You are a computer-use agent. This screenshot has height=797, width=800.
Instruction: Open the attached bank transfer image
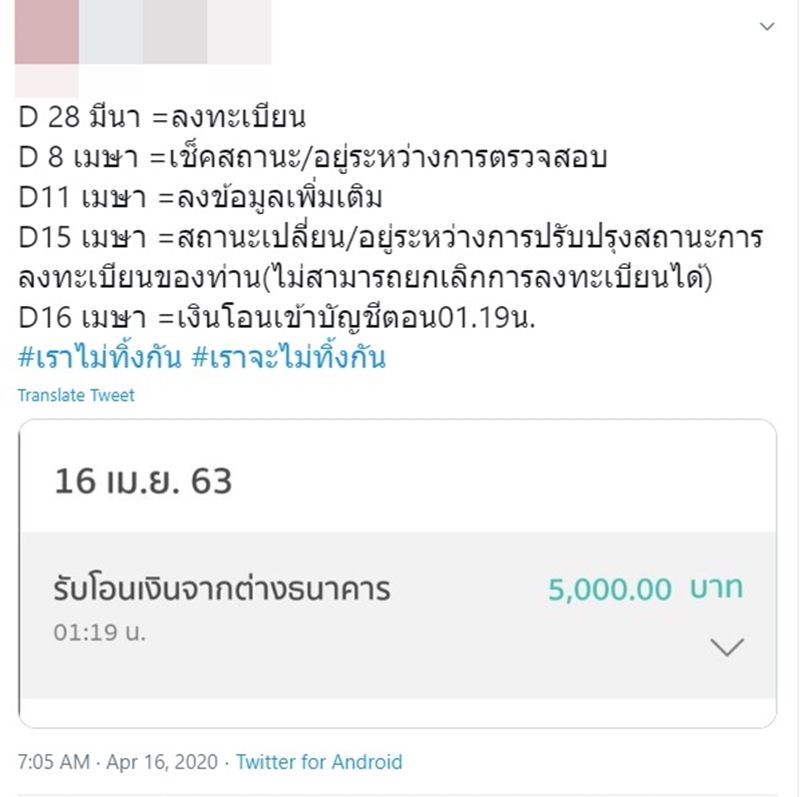click(397, 573)
